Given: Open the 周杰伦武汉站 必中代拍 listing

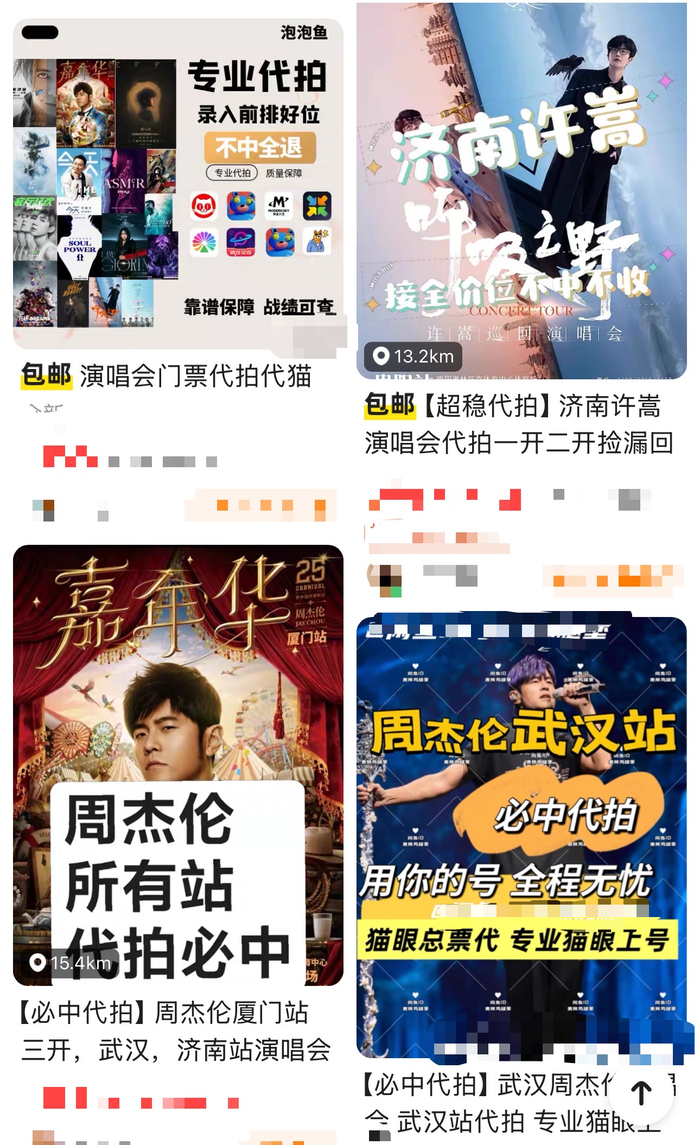Looking at the screenshot, I should [521, 836].
